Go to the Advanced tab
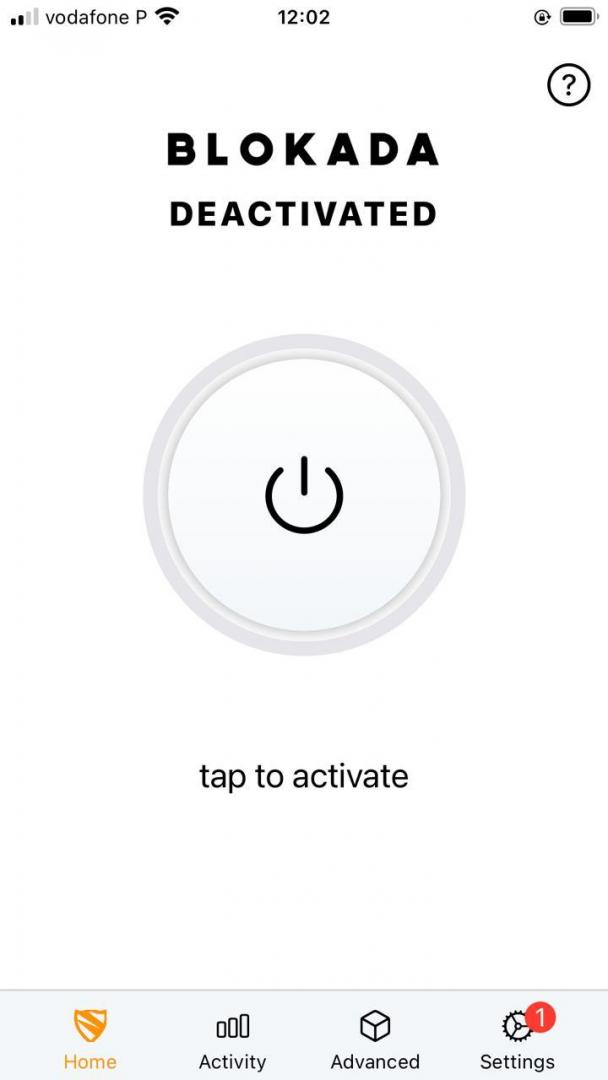Viewport: 608px width, 1080px height. [x=375, y=1039]
